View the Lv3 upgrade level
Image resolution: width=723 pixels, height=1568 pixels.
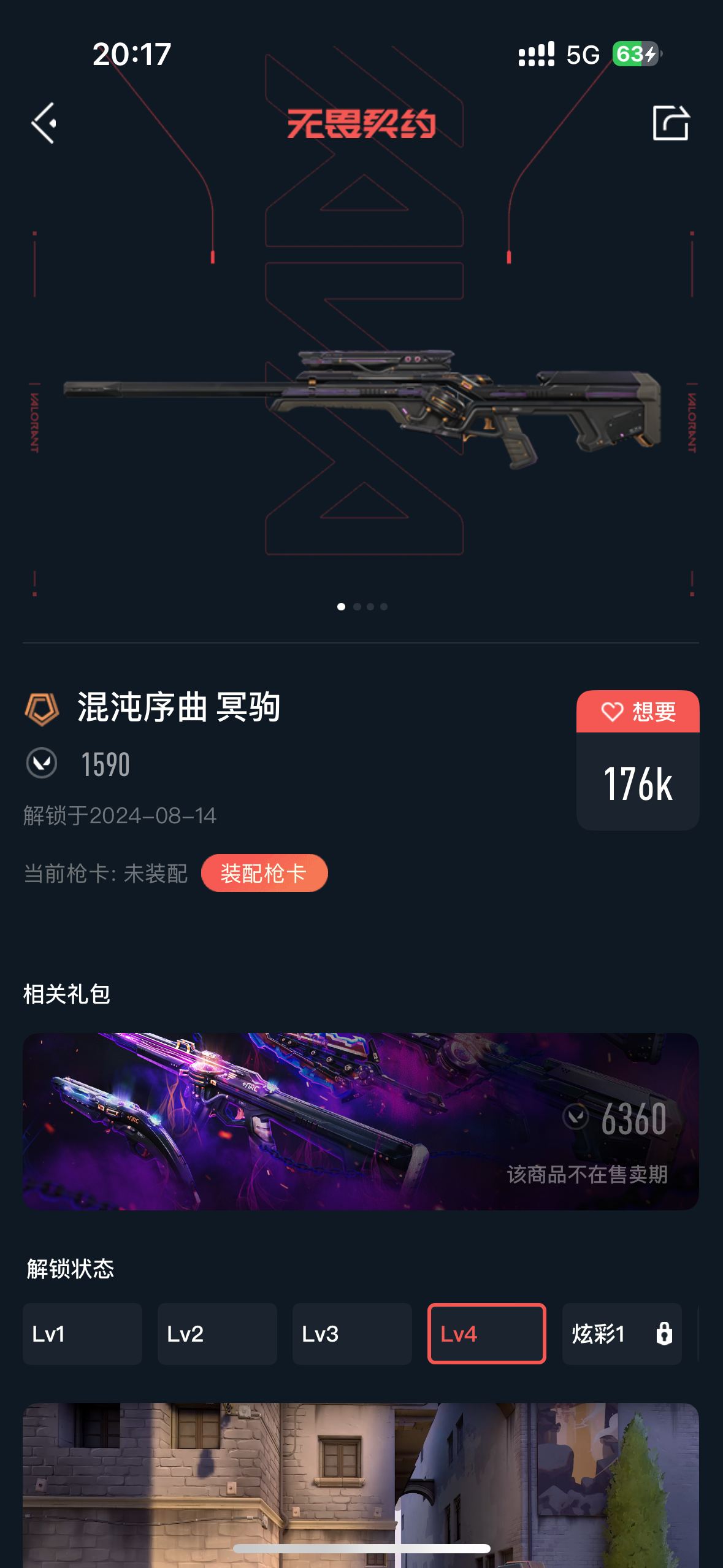coord(352,1334)
